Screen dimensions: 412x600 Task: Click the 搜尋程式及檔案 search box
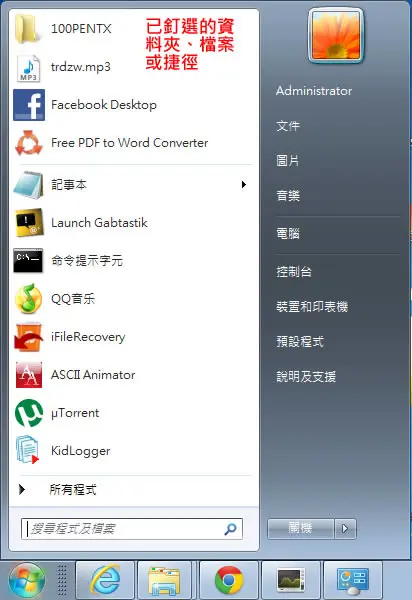(x=132, y=529)
